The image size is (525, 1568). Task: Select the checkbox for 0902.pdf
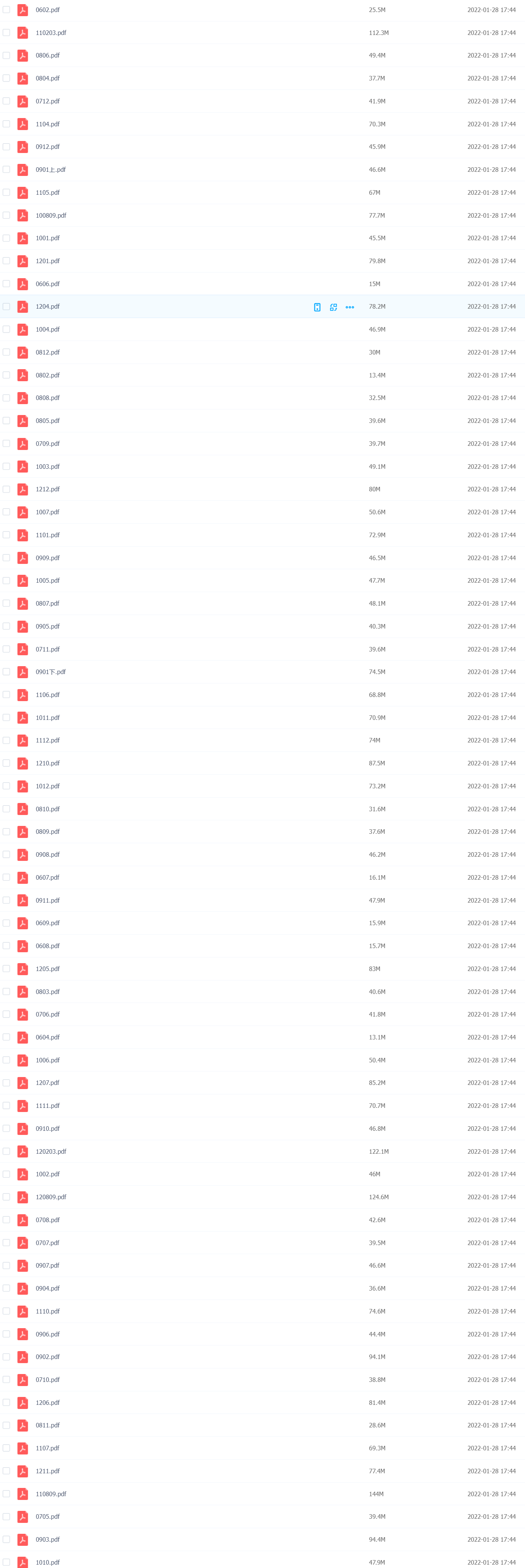click(6, 1357)
